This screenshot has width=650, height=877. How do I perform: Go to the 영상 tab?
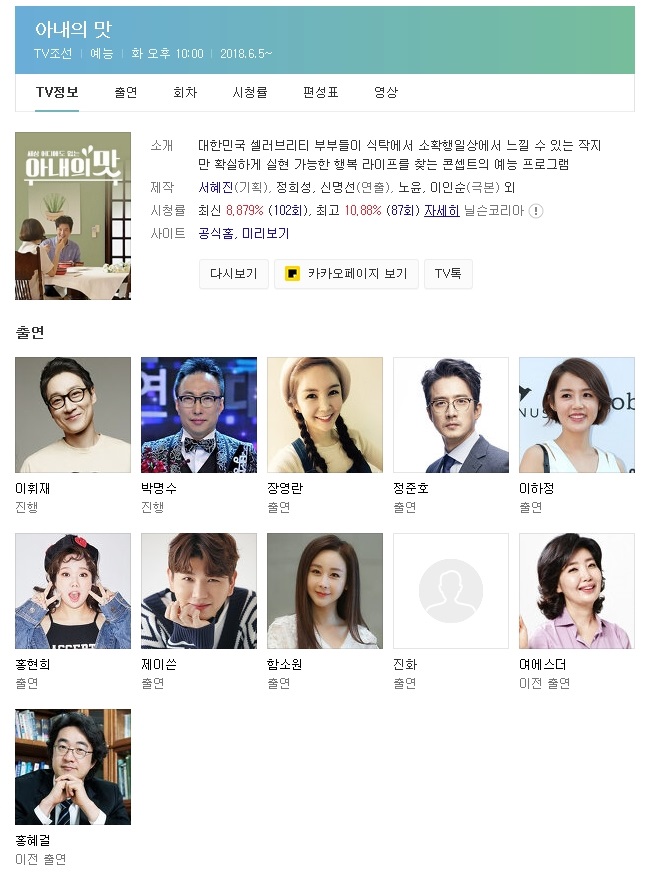(386, 92)
